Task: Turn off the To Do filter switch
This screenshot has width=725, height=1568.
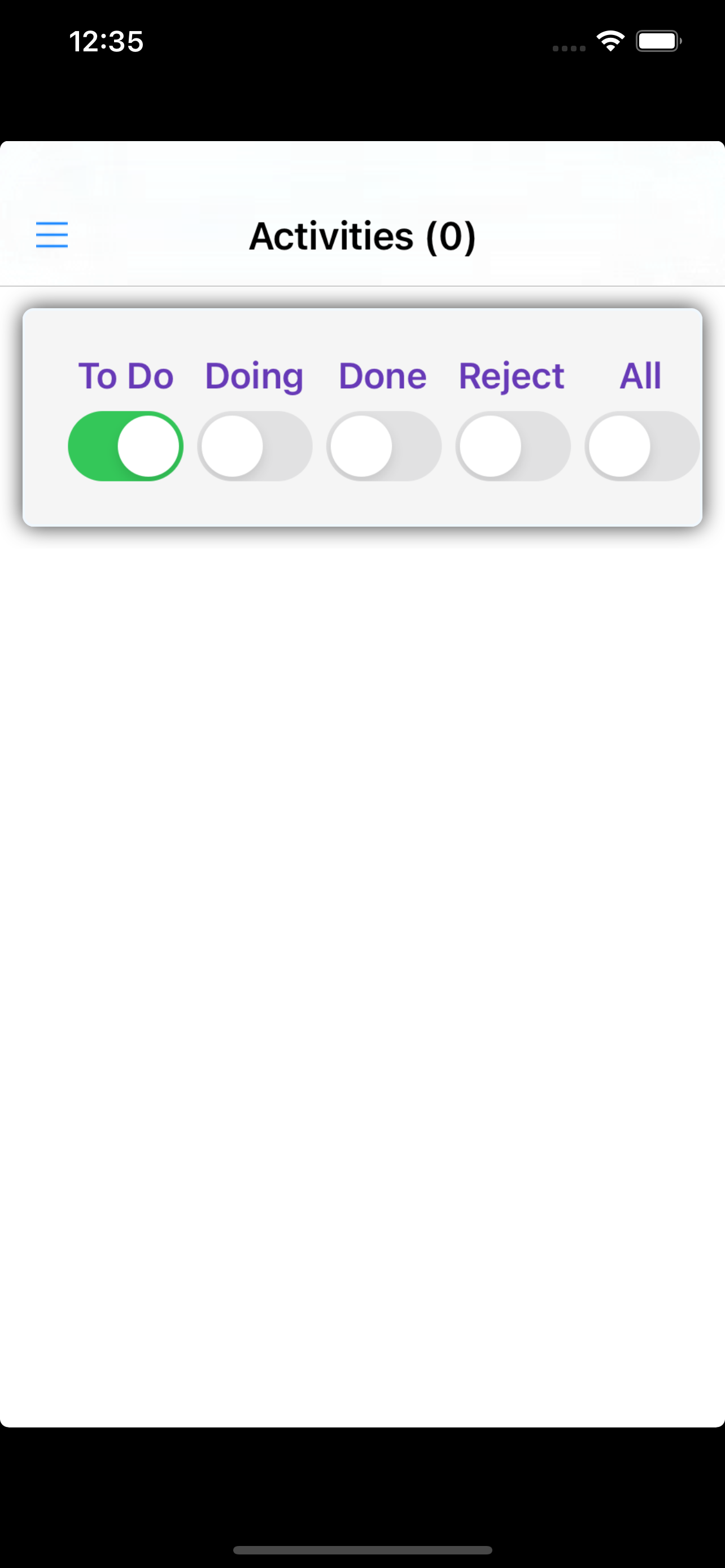Action: [125, 446]
